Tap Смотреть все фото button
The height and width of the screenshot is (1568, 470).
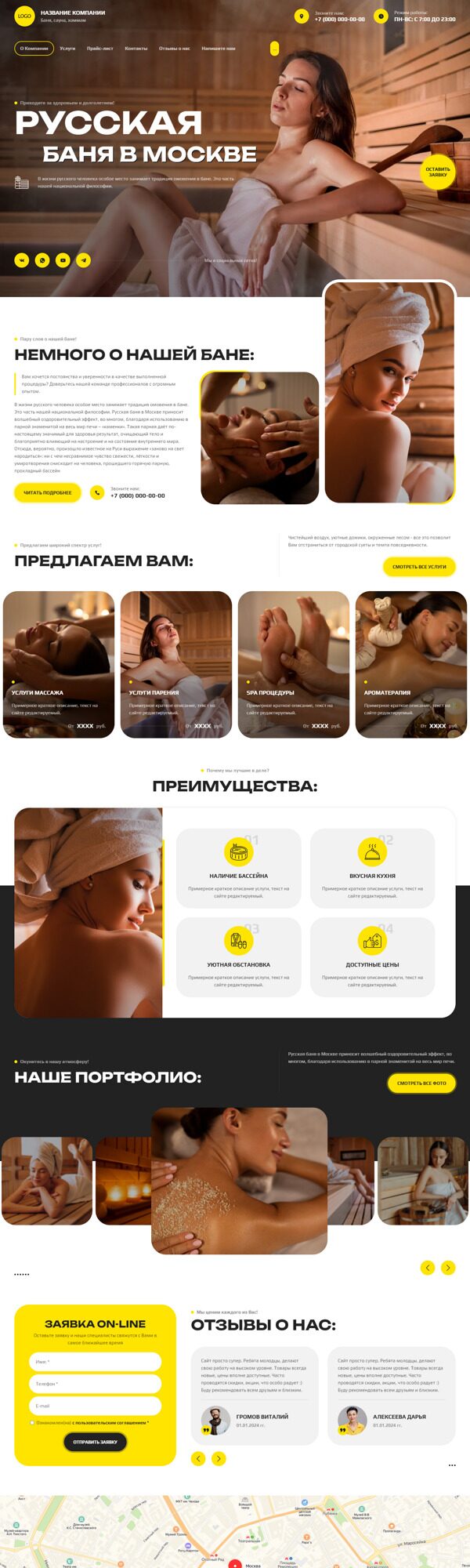click(x=421, y=1083)
